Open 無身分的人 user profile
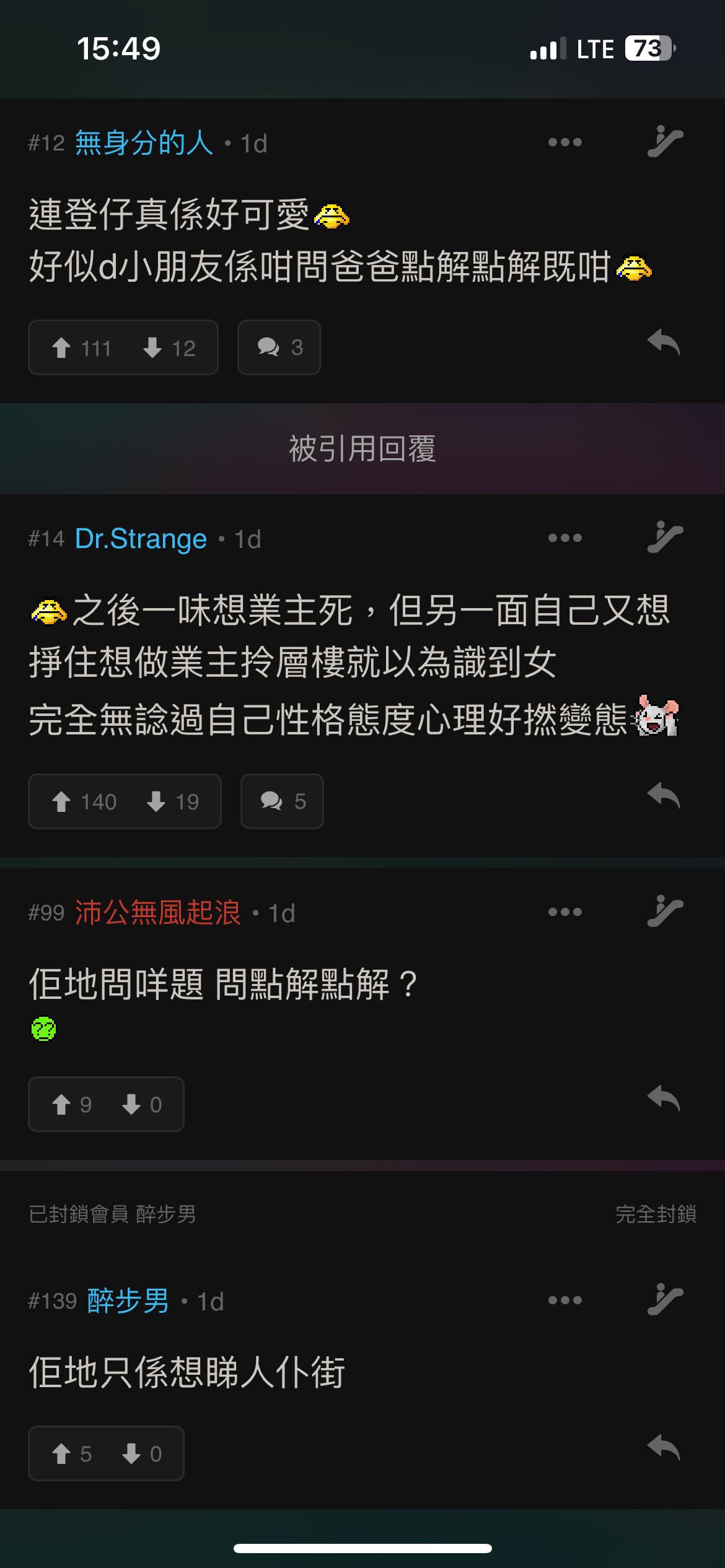The height and width of the screenshot is (1568, 725). [x=144, y=143]
